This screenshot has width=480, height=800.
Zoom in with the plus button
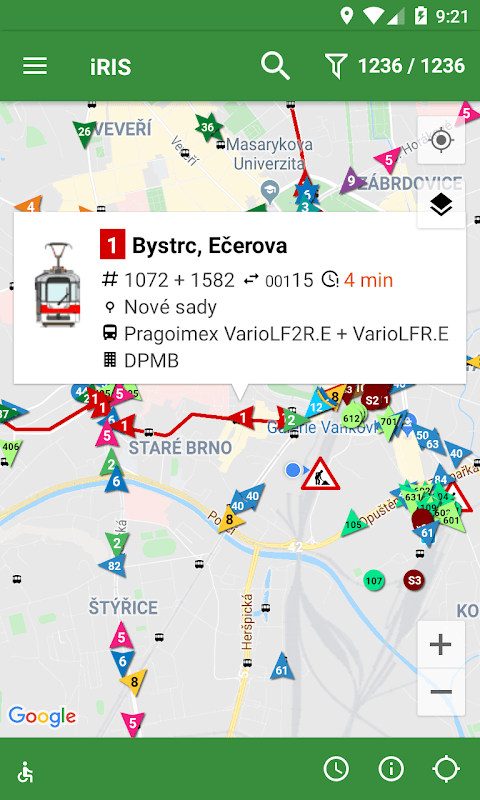click(441, 645)
